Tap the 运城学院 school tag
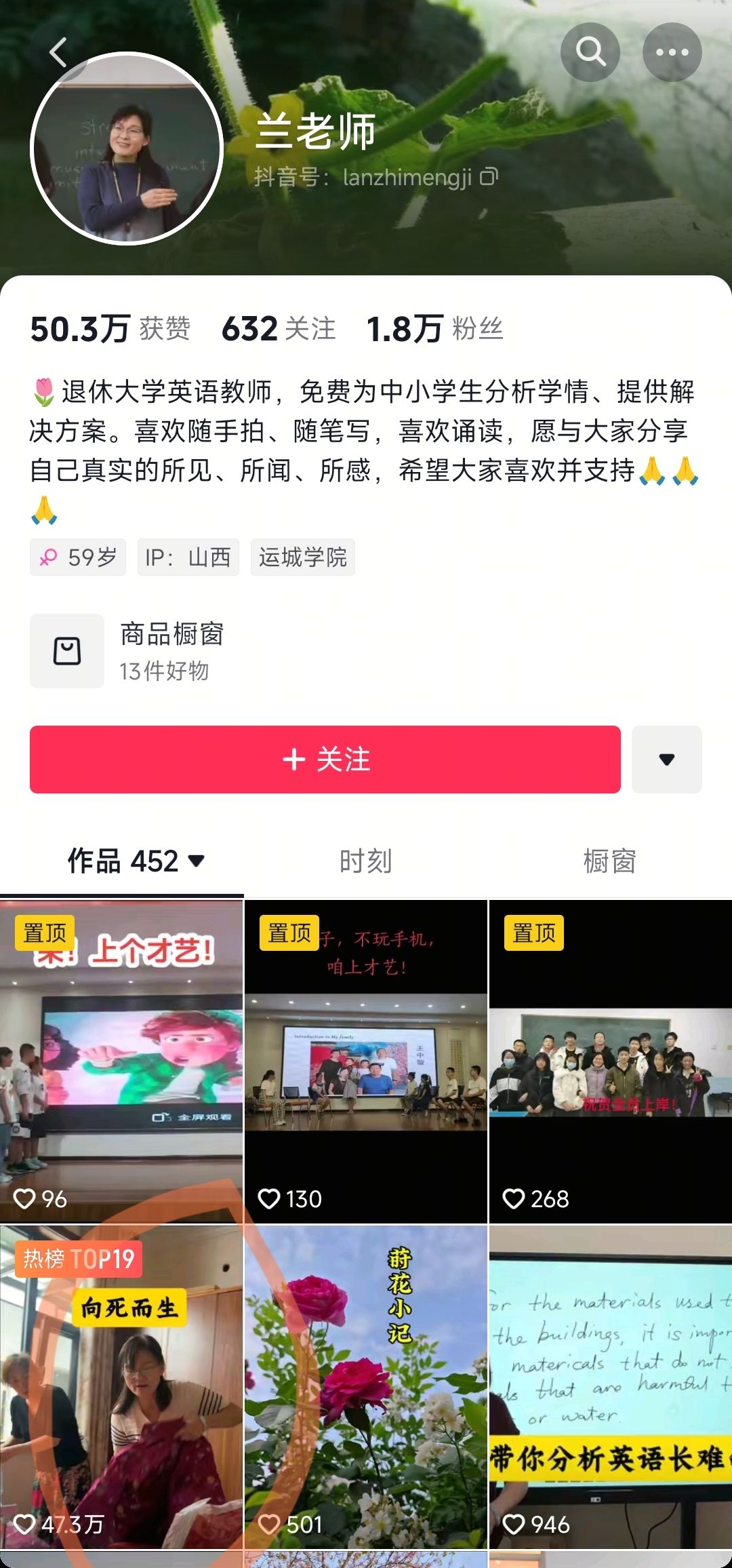Image resolution: width=732 pixels, height=1568 pixels. pyautogui.click(x=302, y=557)
